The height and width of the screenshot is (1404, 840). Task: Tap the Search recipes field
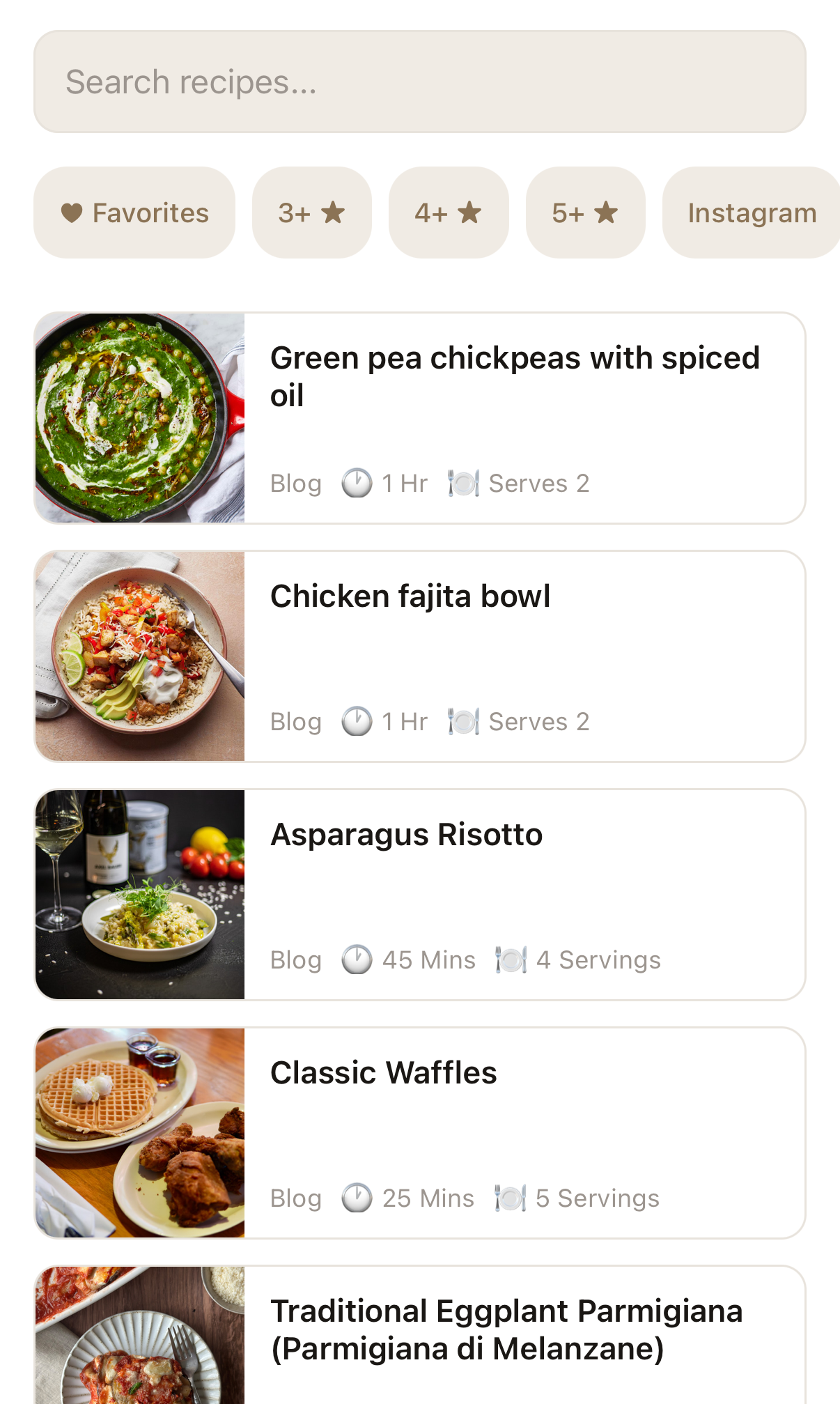pyautogui.click(x=419, y=82)
